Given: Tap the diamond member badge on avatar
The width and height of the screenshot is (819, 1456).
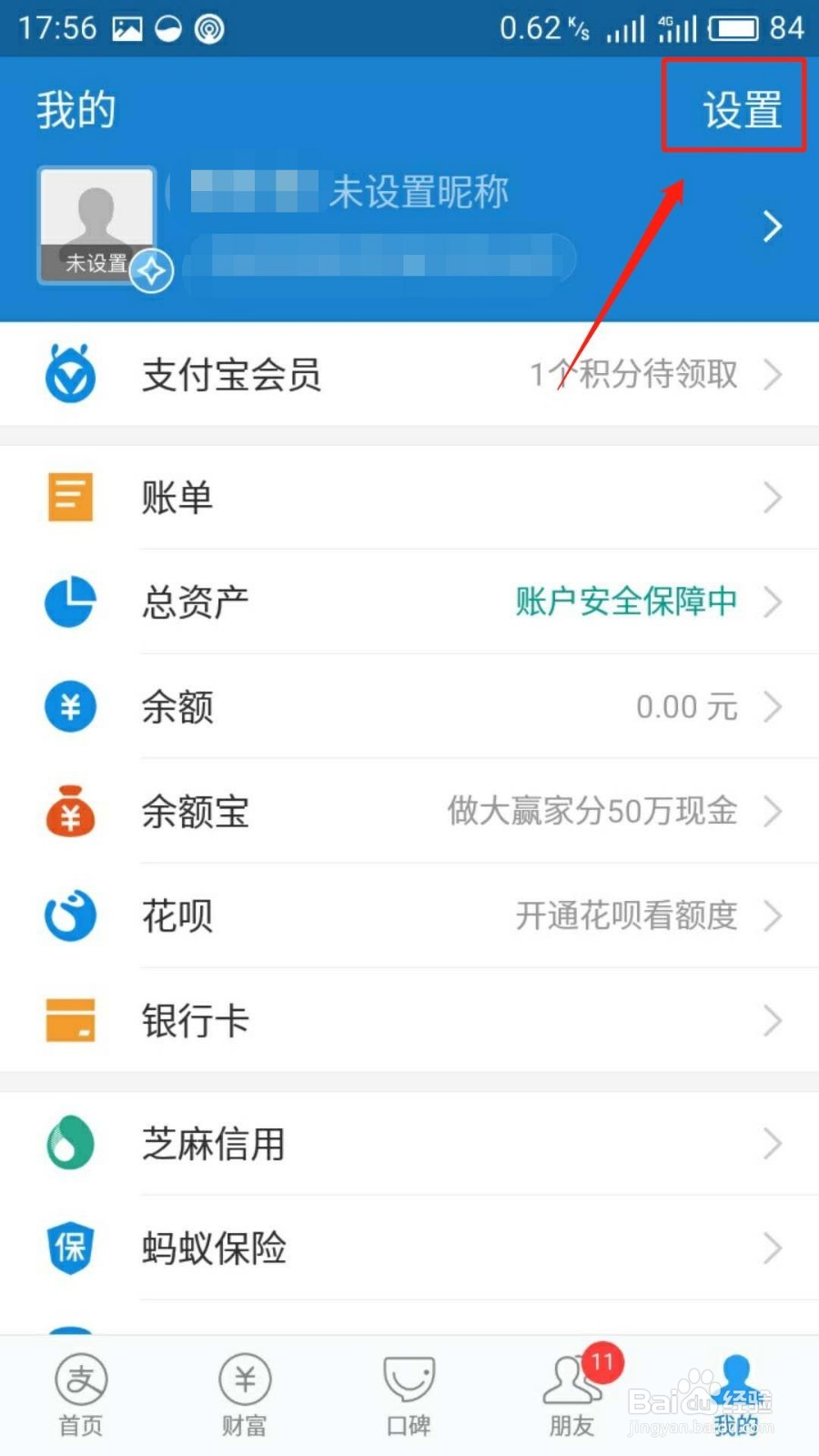Looking at the screenshot, I should (x=152, y=271).
